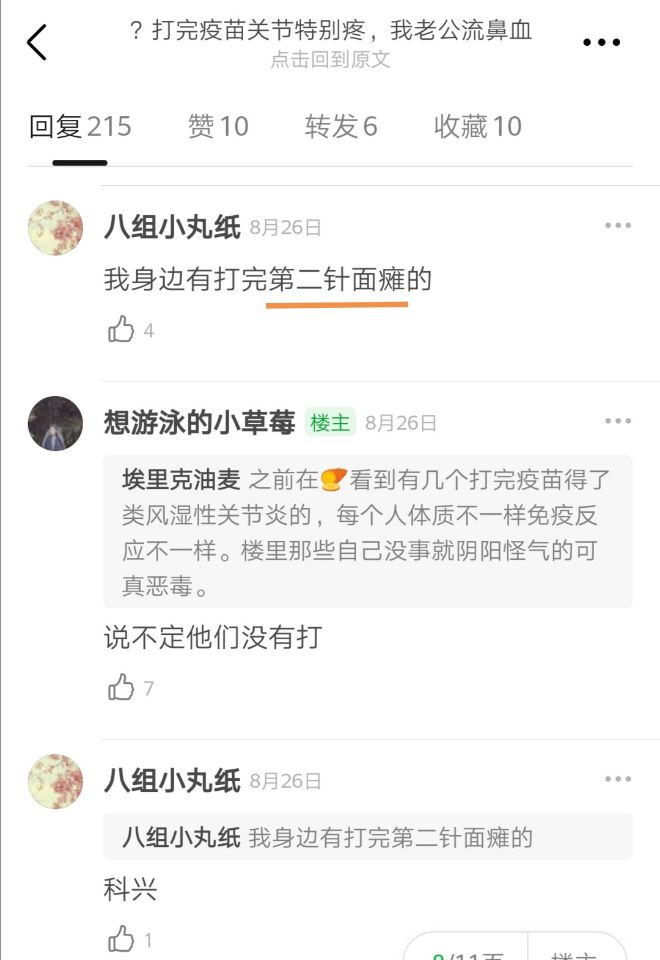This screenshot has width=660, height=960.
Task: Like the 科兴 reply
Action: 122,939
